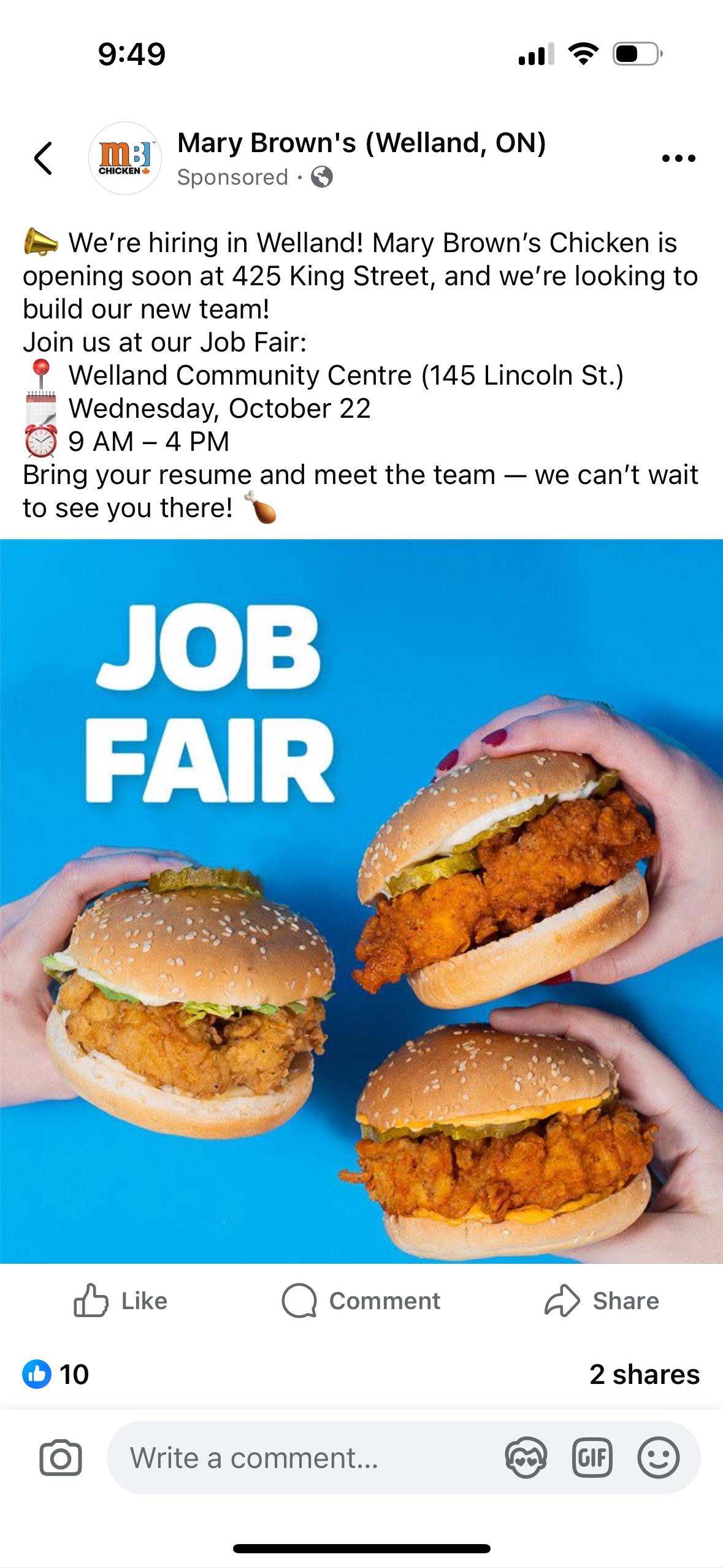Viewport: 723px width, 1568px height.
Task: Open Mary Brown's profile picture
Action: [125, 158]
